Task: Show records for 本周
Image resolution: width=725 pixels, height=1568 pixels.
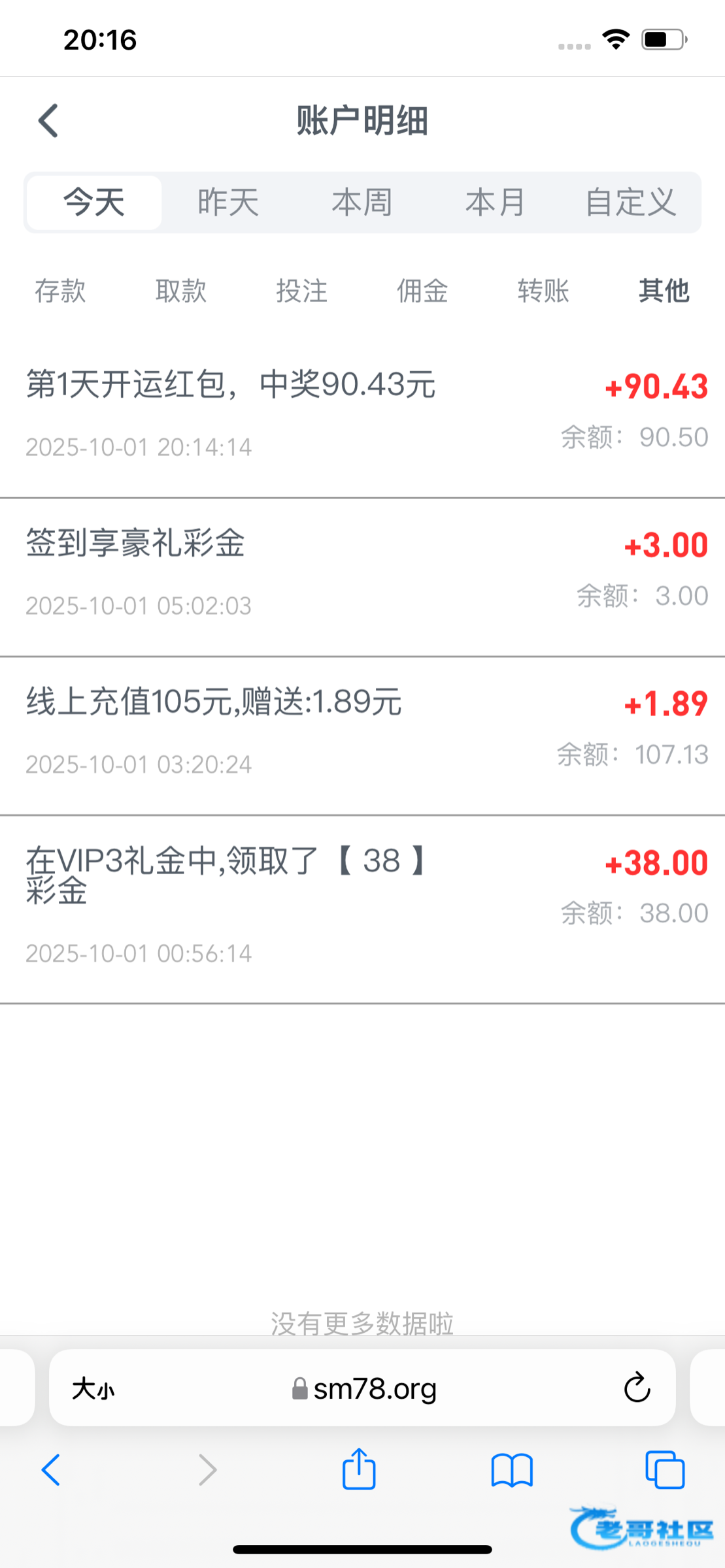Action: click(x=362, y=203)
